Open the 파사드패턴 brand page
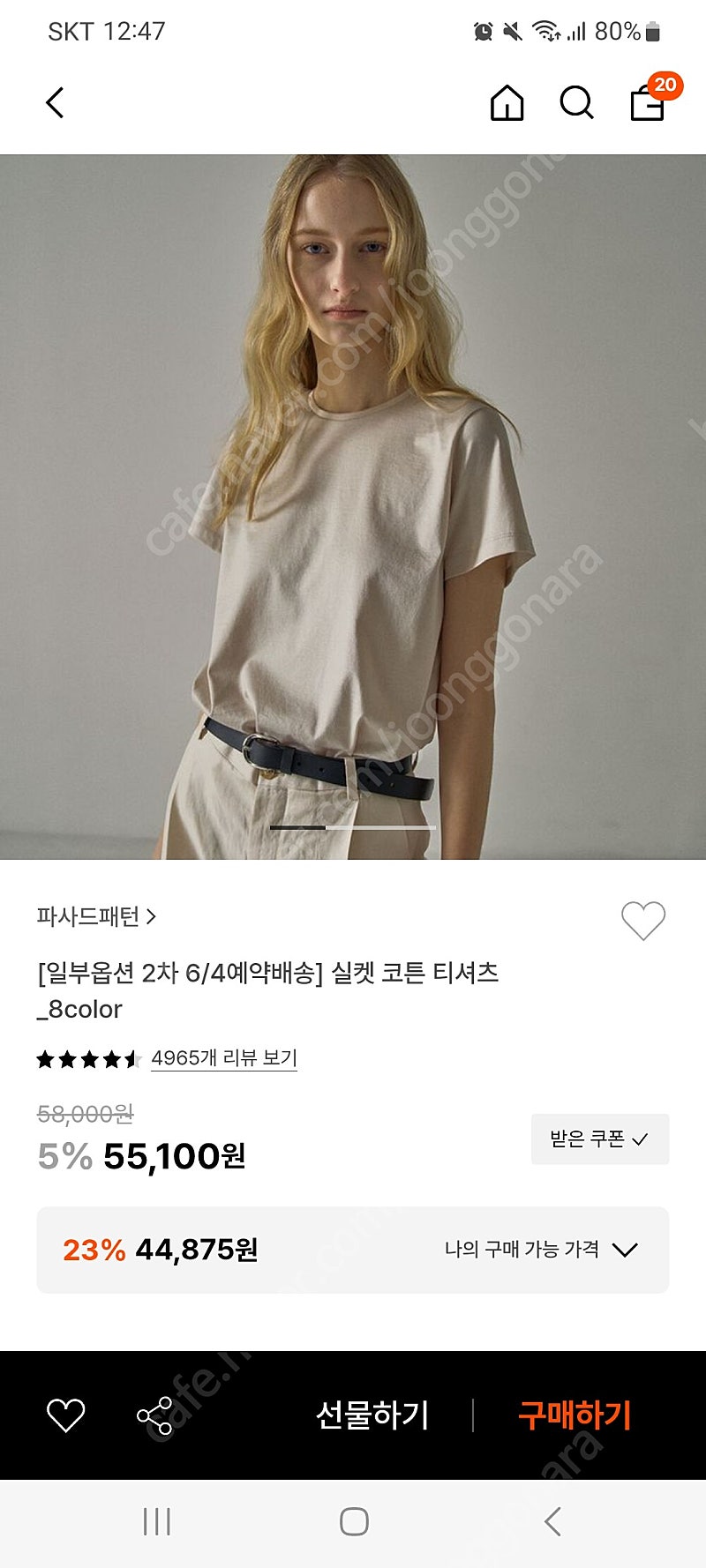The width and height of the screenshot is (706, 1568). coord(96,917)
